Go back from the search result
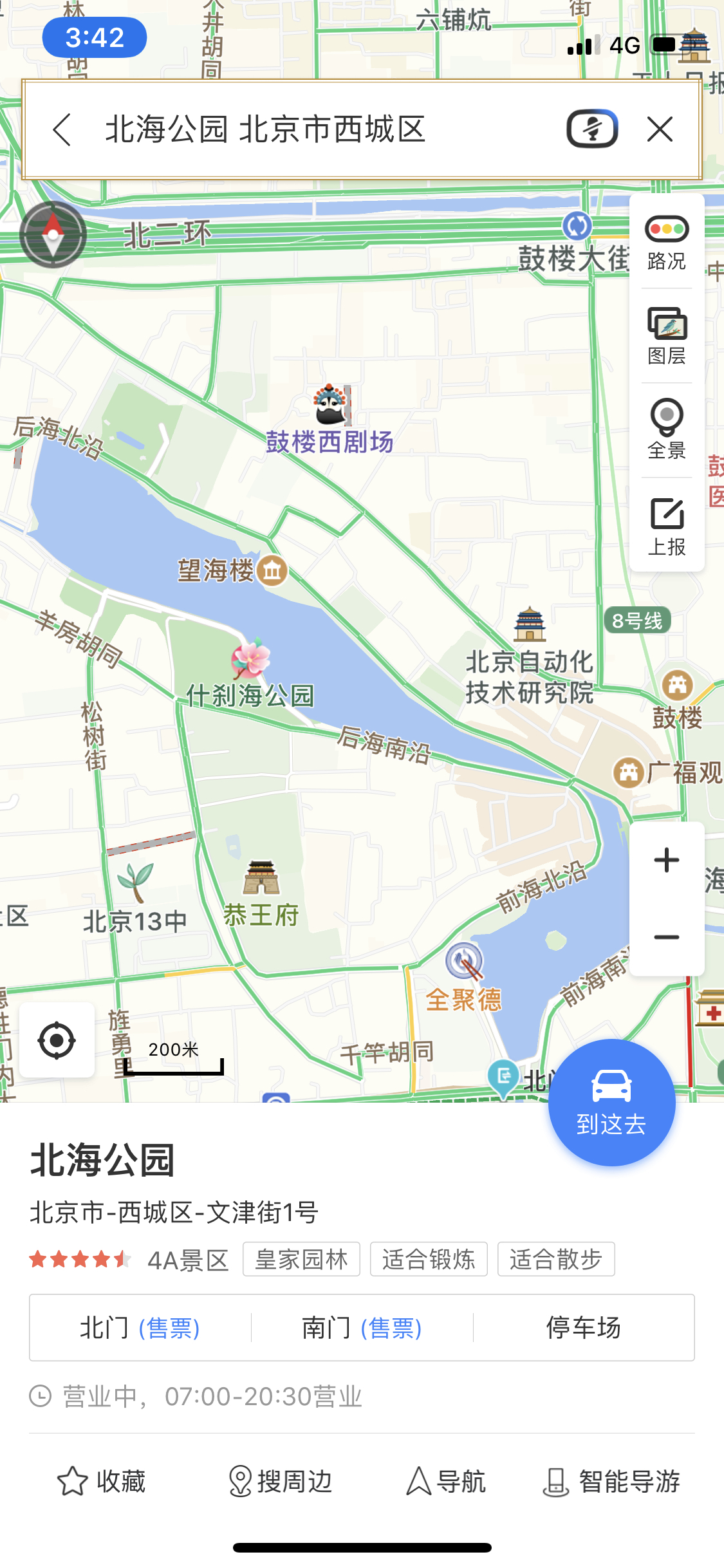This screenshot has height=1568, width=724. click(62, 129)
